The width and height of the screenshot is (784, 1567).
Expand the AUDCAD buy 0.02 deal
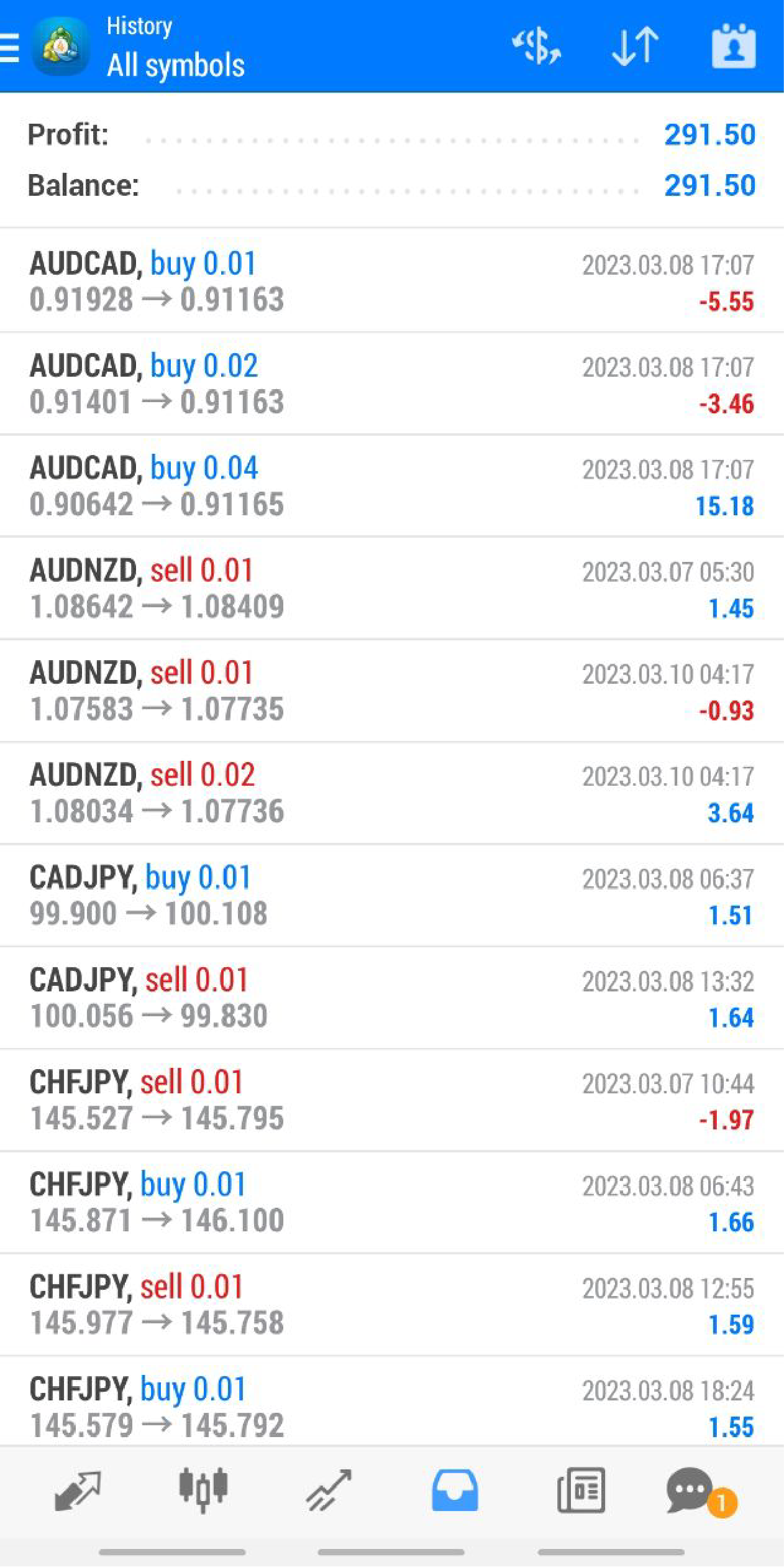tap(391, 384)
